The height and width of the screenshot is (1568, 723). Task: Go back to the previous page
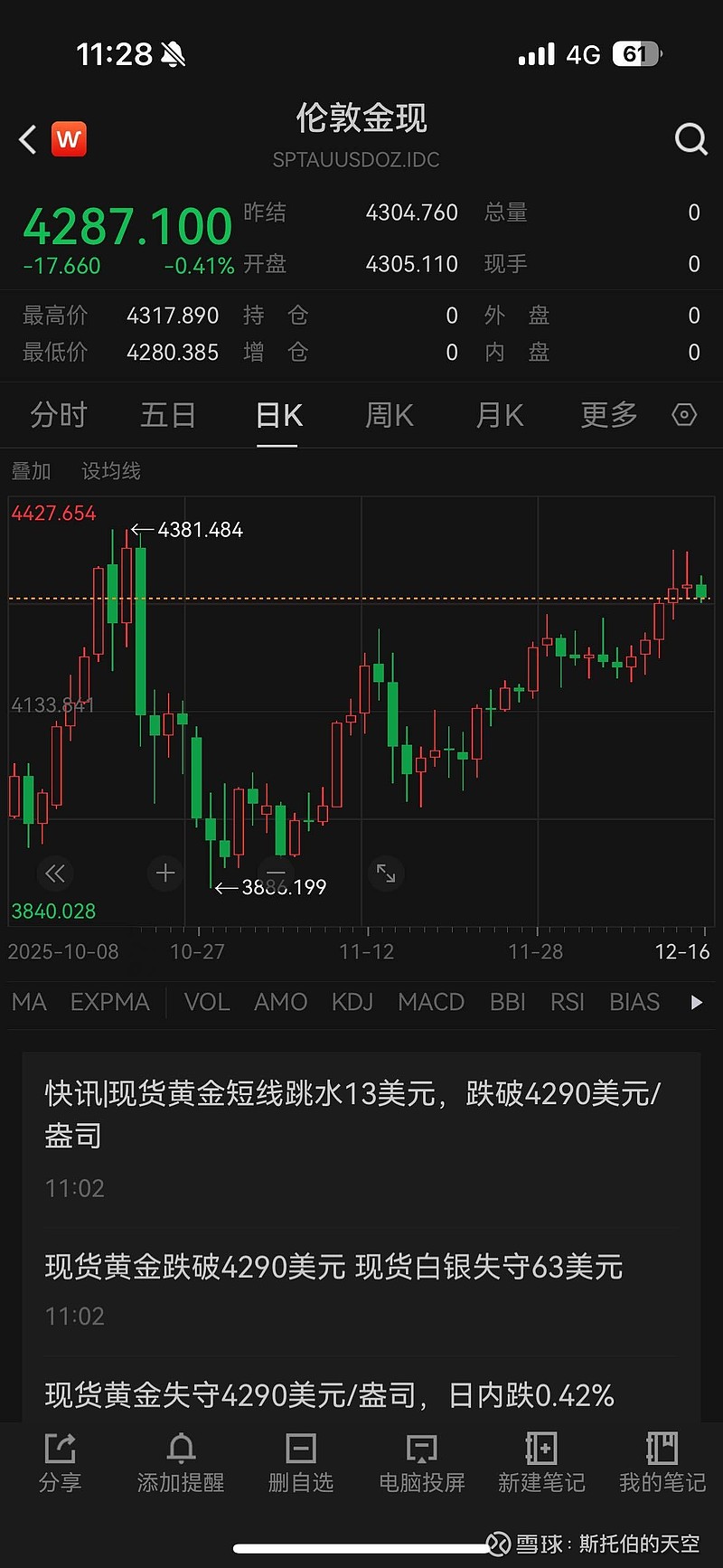[28, 139]
